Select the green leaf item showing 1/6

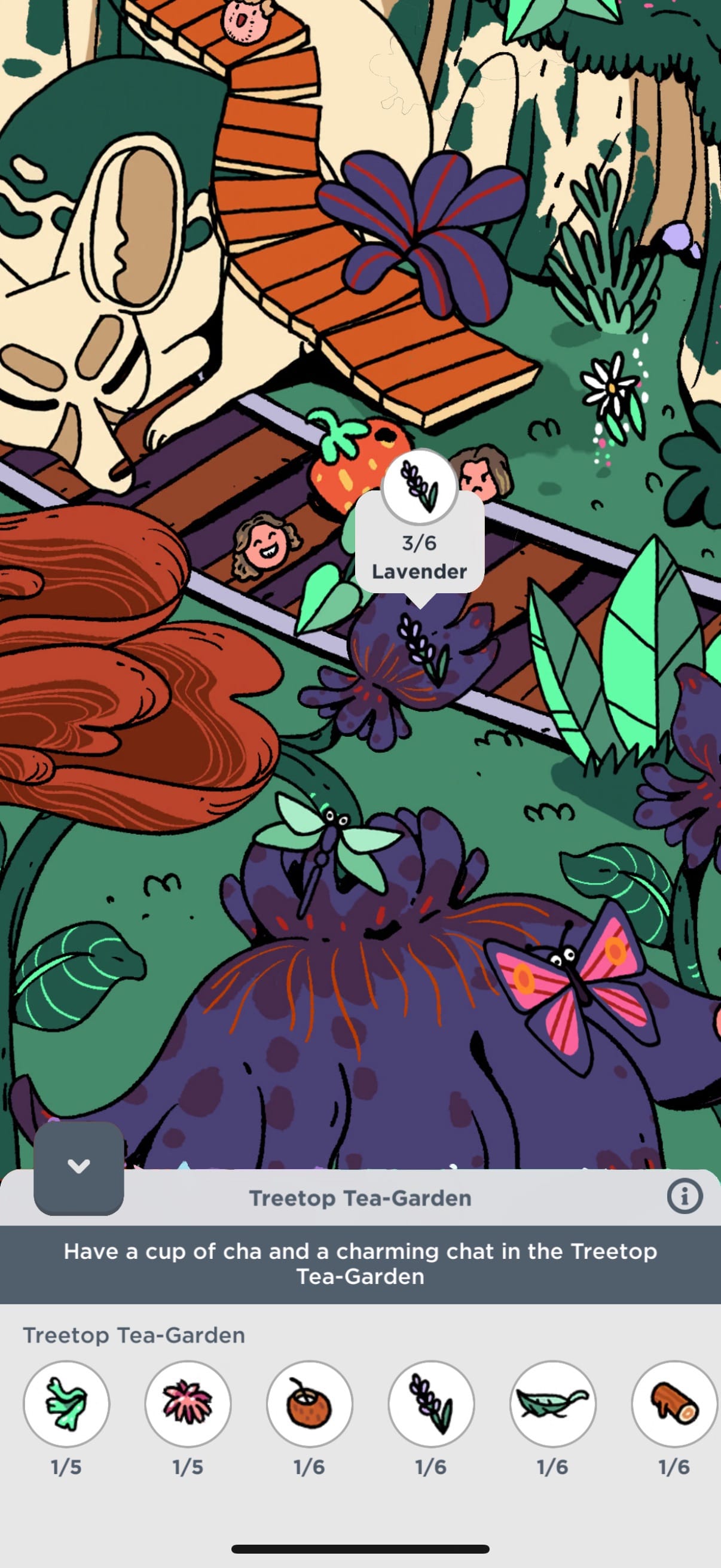[x=552, y=1403]
